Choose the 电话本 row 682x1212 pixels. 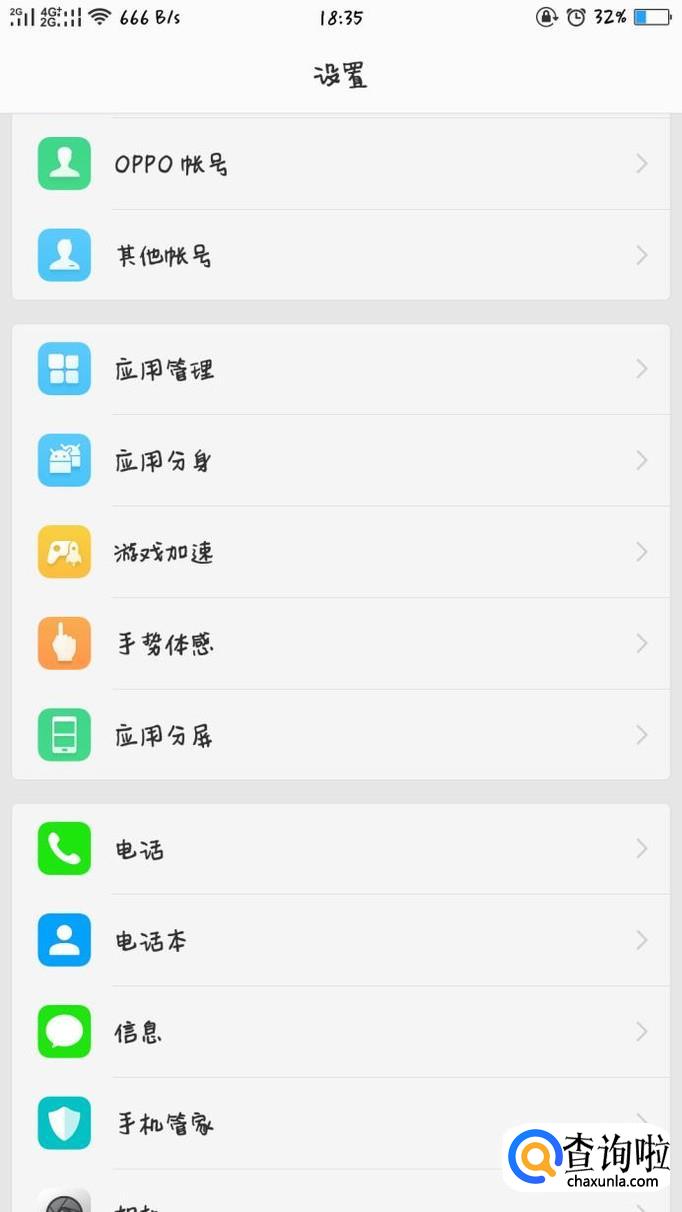[x=340, y=940]
